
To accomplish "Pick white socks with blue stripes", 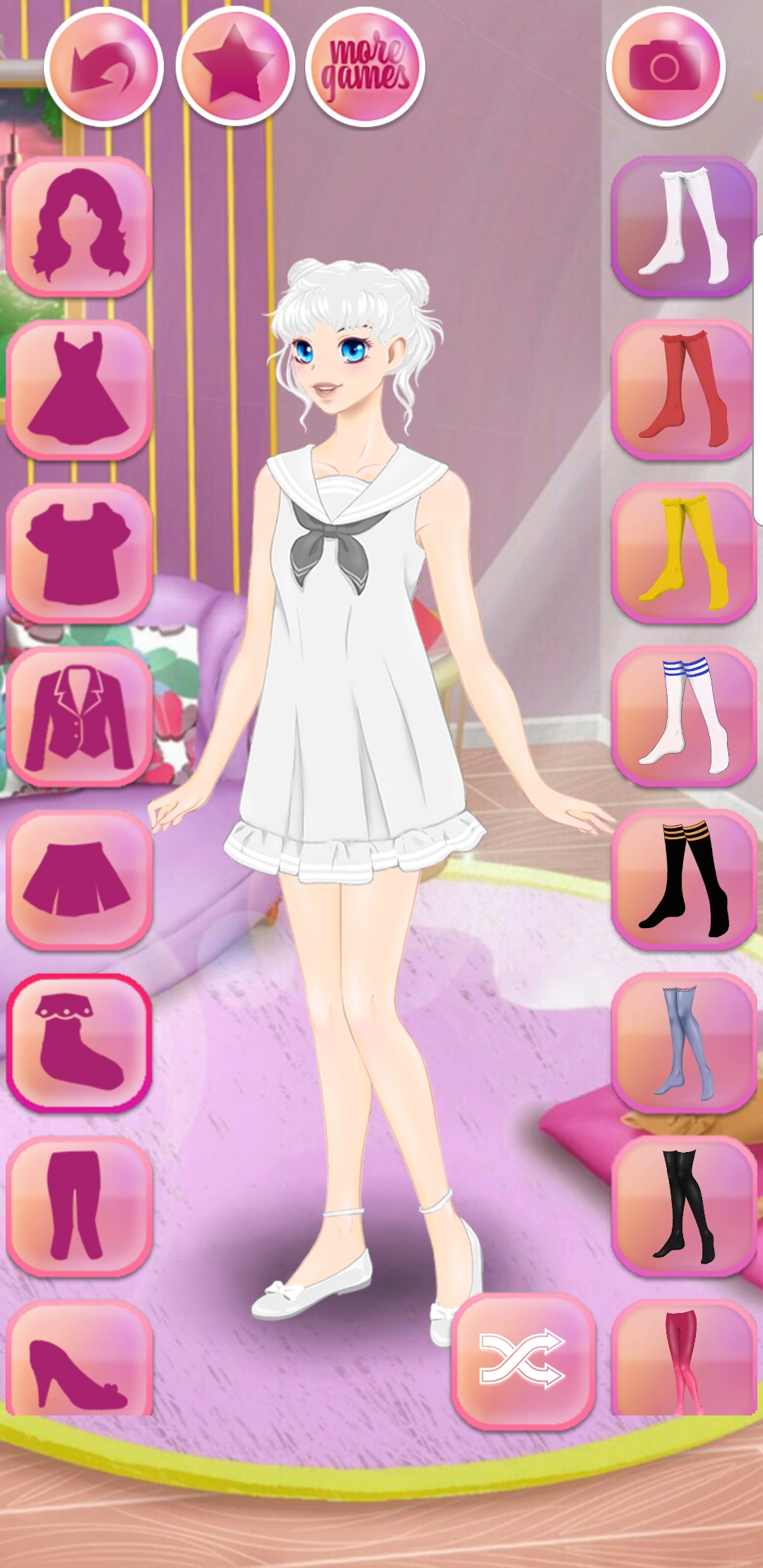I will tap(684, 716).
